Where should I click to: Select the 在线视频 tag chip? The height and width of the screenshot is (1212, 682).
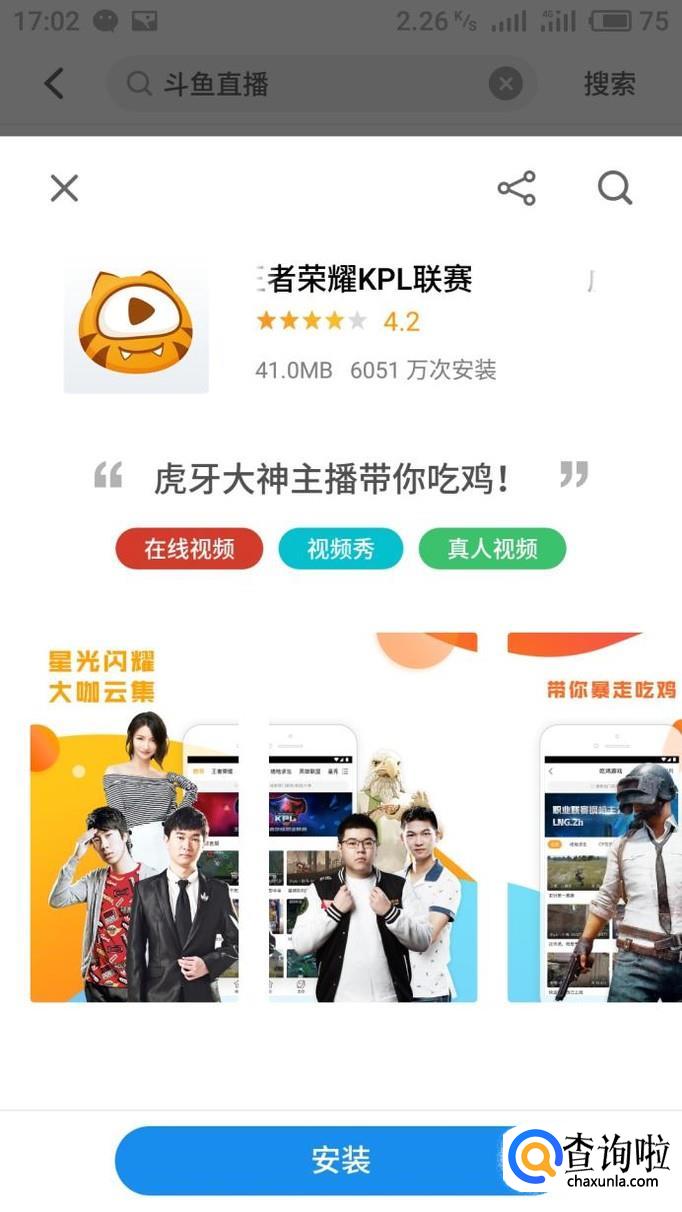pos(189,549)
